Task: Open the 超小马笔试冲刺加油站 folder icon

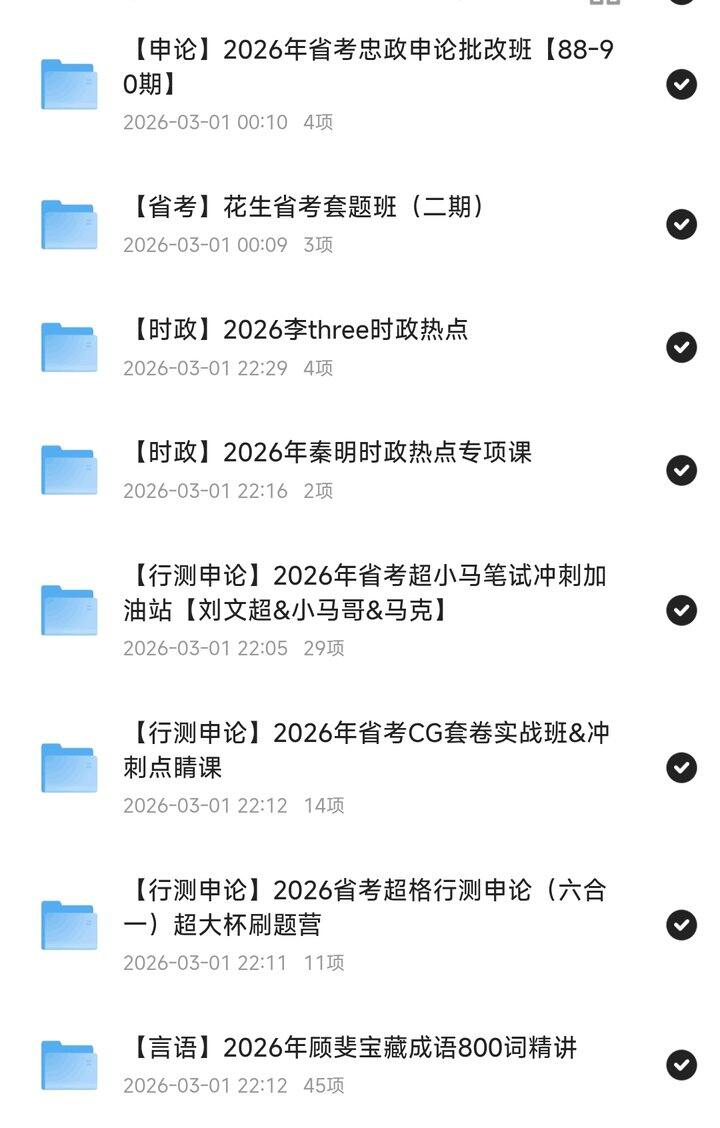Action: (67, 600)
